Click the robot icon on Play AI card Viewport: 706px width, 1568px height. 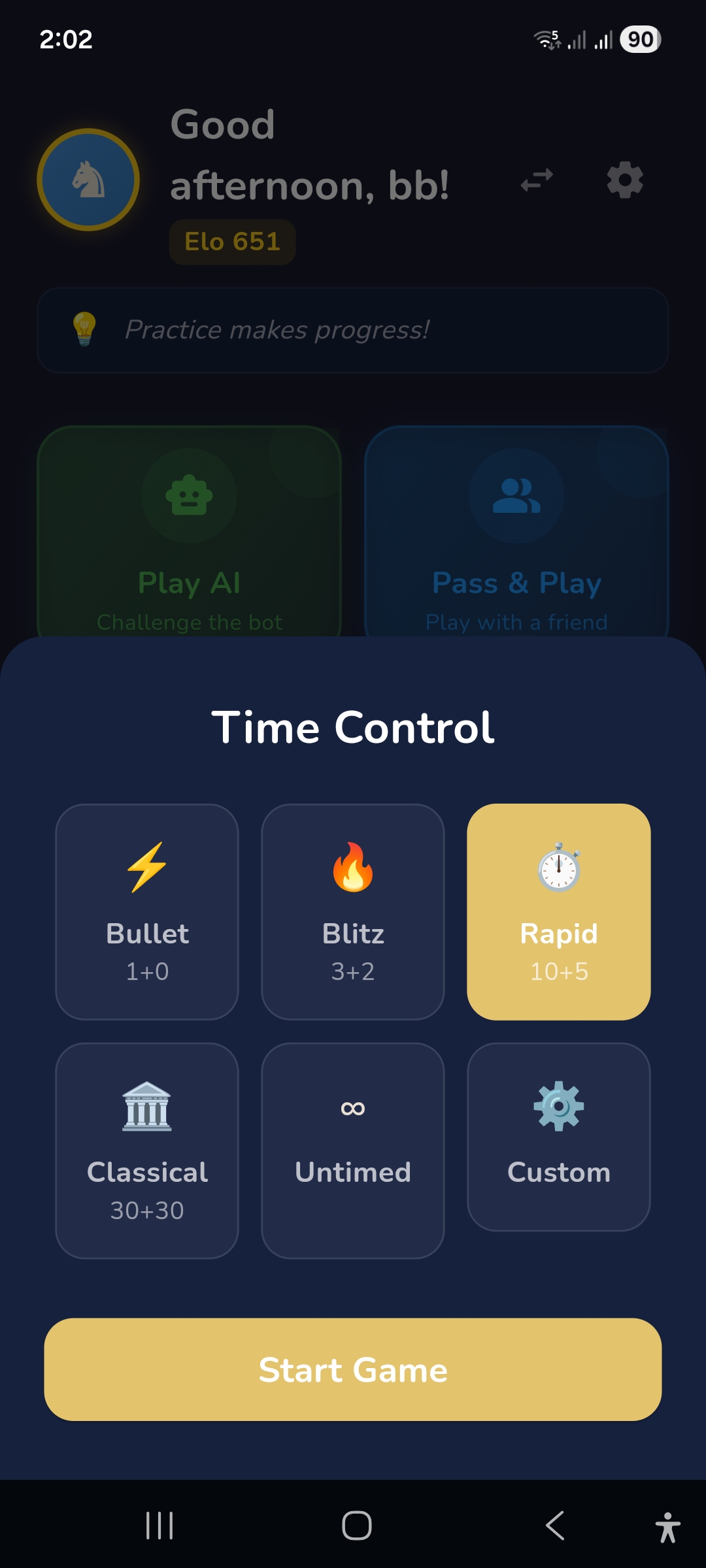(189, 497)
